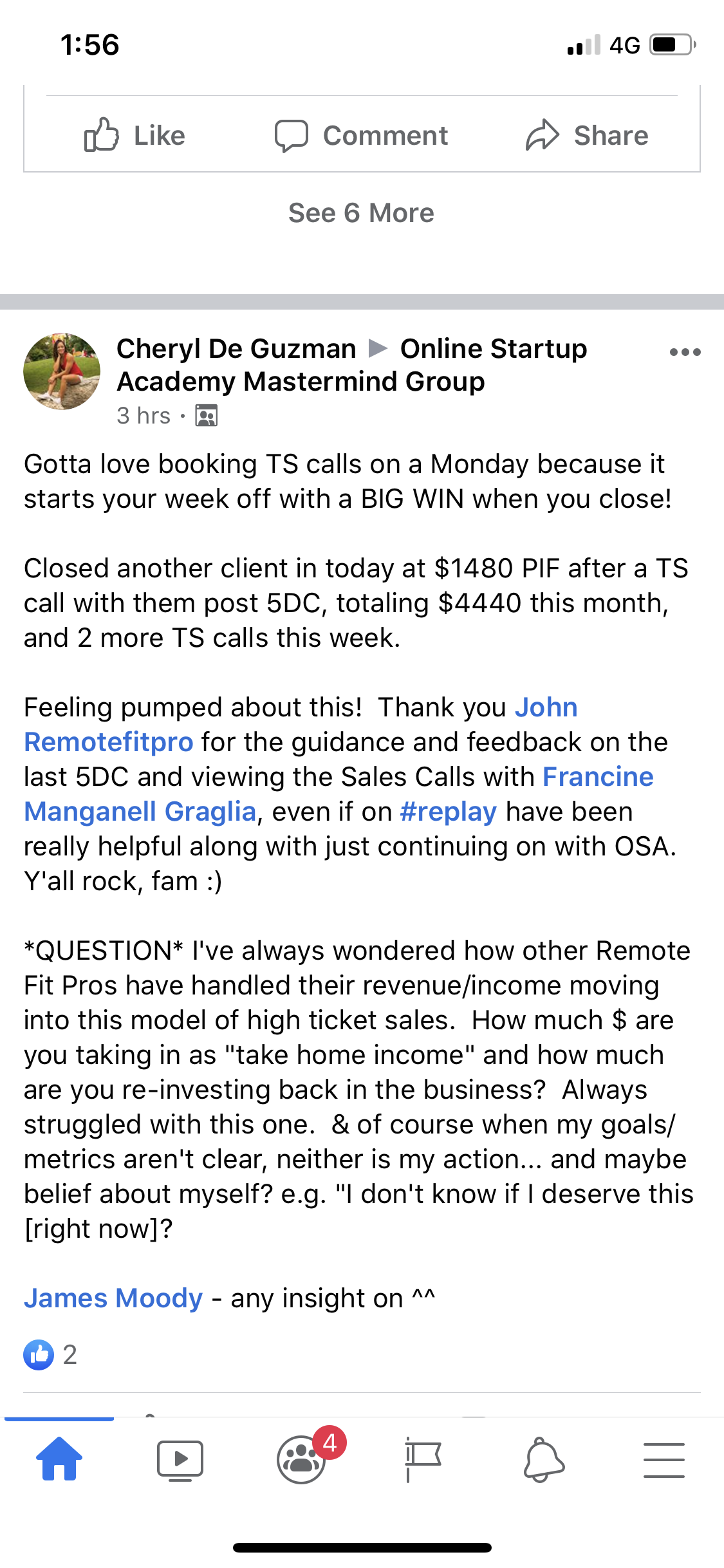Expand See 6 More posts
This screenshot has height=1568, width=724.
[x=361, y=213]
